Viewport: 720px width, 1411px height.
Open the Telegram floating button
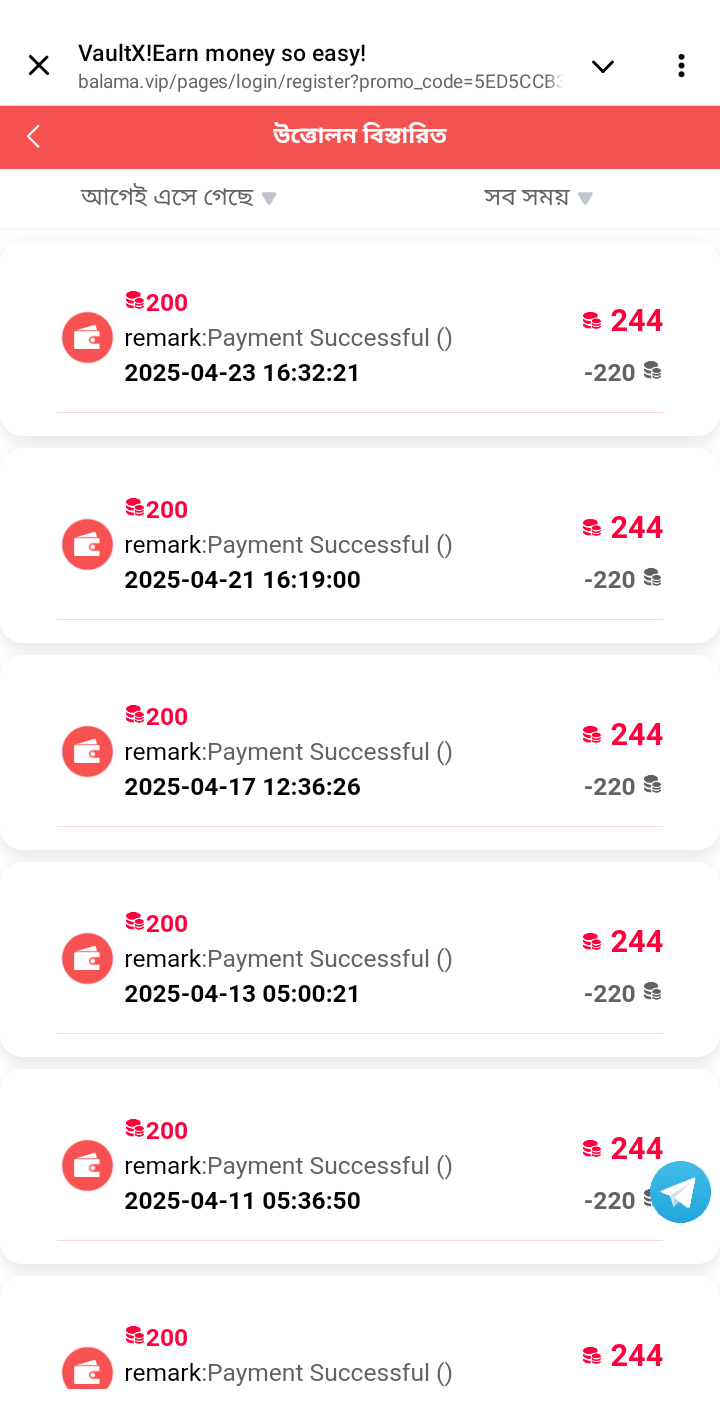click(x=680, y=1192)
